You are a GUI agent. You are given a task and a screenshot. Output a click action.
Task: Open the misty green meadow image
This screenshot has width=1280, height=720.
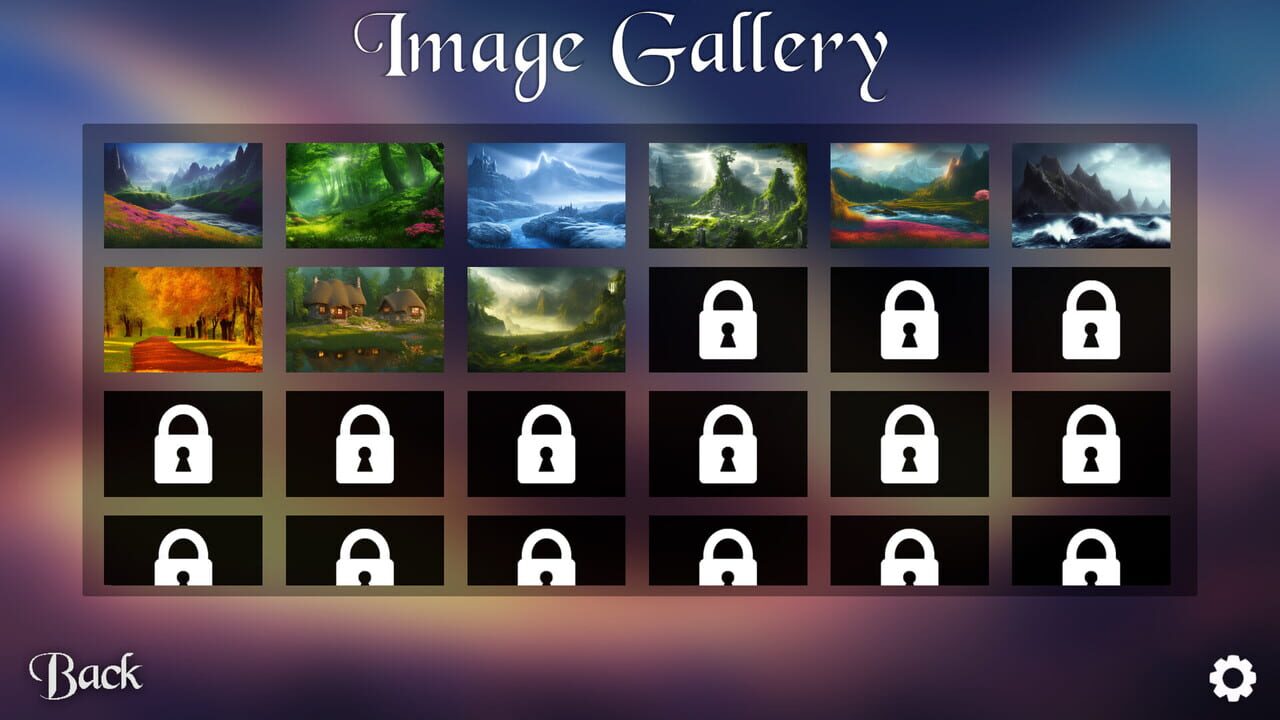(546, 319)
